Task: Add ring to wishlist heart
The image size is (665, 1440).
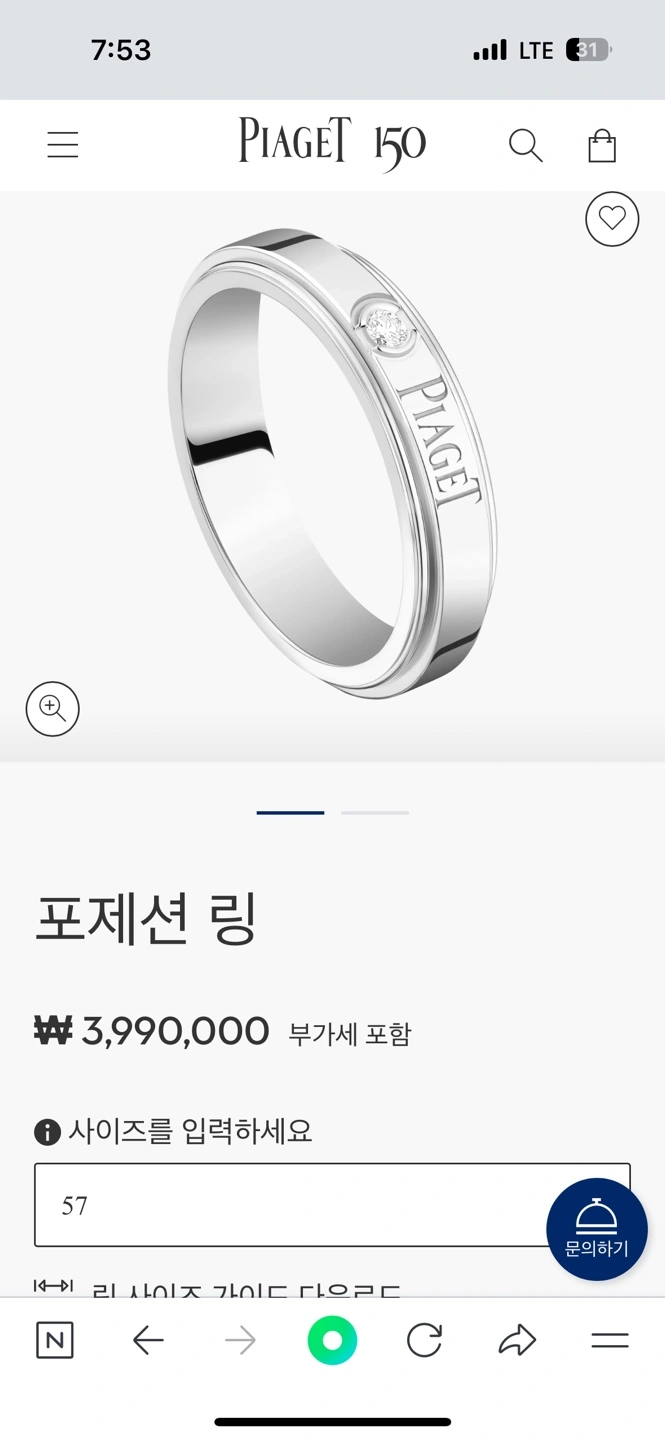Action: 612,218
